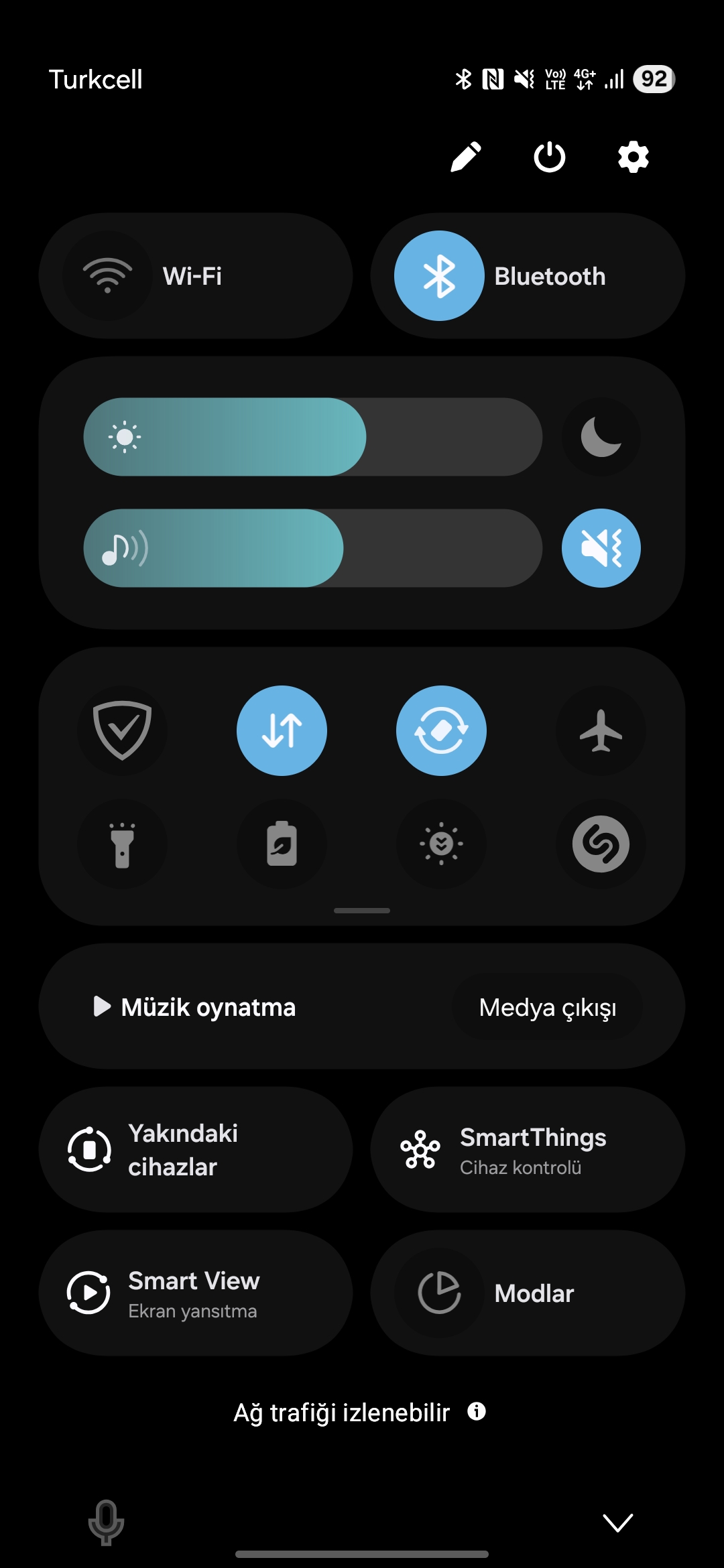The image size is (724, 1568).
Task: Tap the Shazam tile
Action: pos(601,844)
